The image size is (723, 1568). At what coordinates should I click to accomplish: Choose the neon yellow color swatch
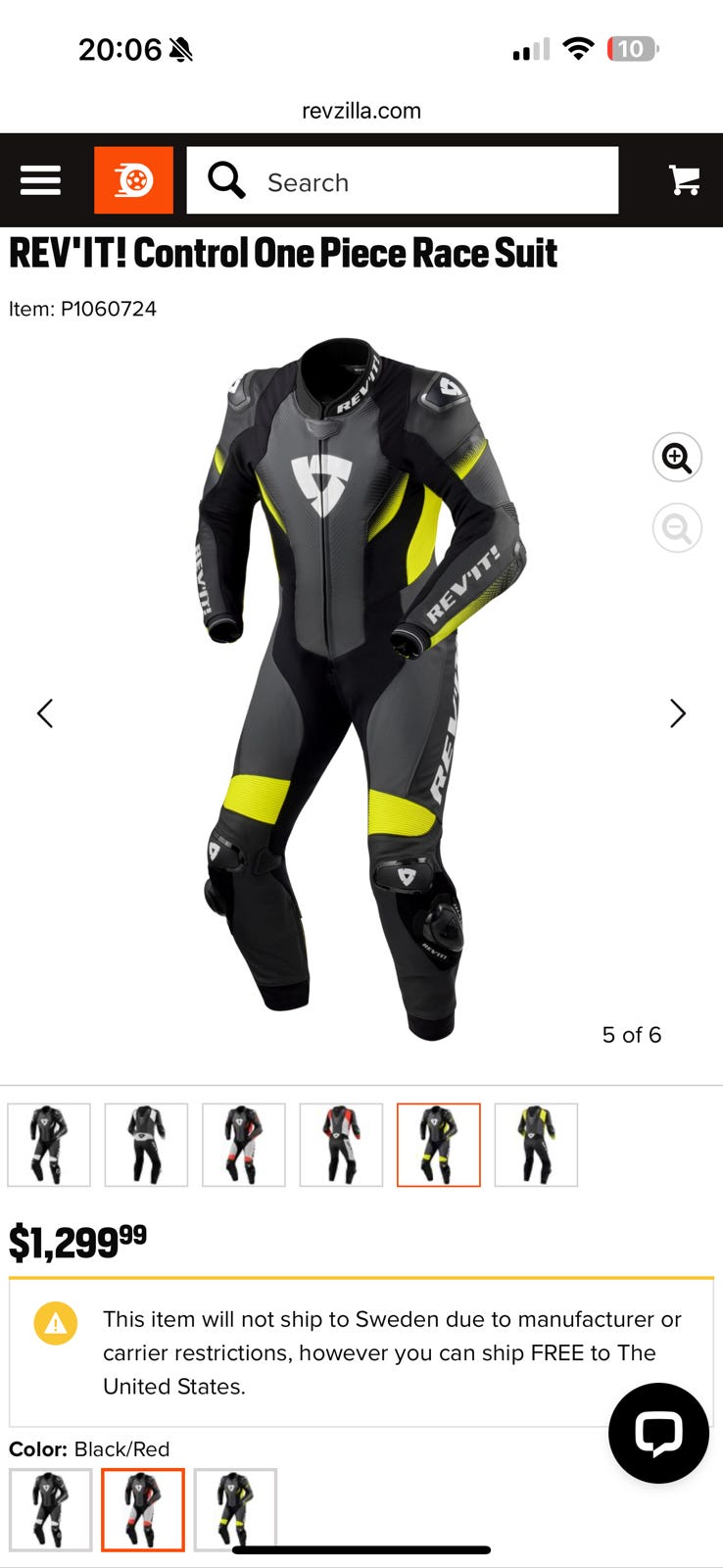coord(235,1509)
